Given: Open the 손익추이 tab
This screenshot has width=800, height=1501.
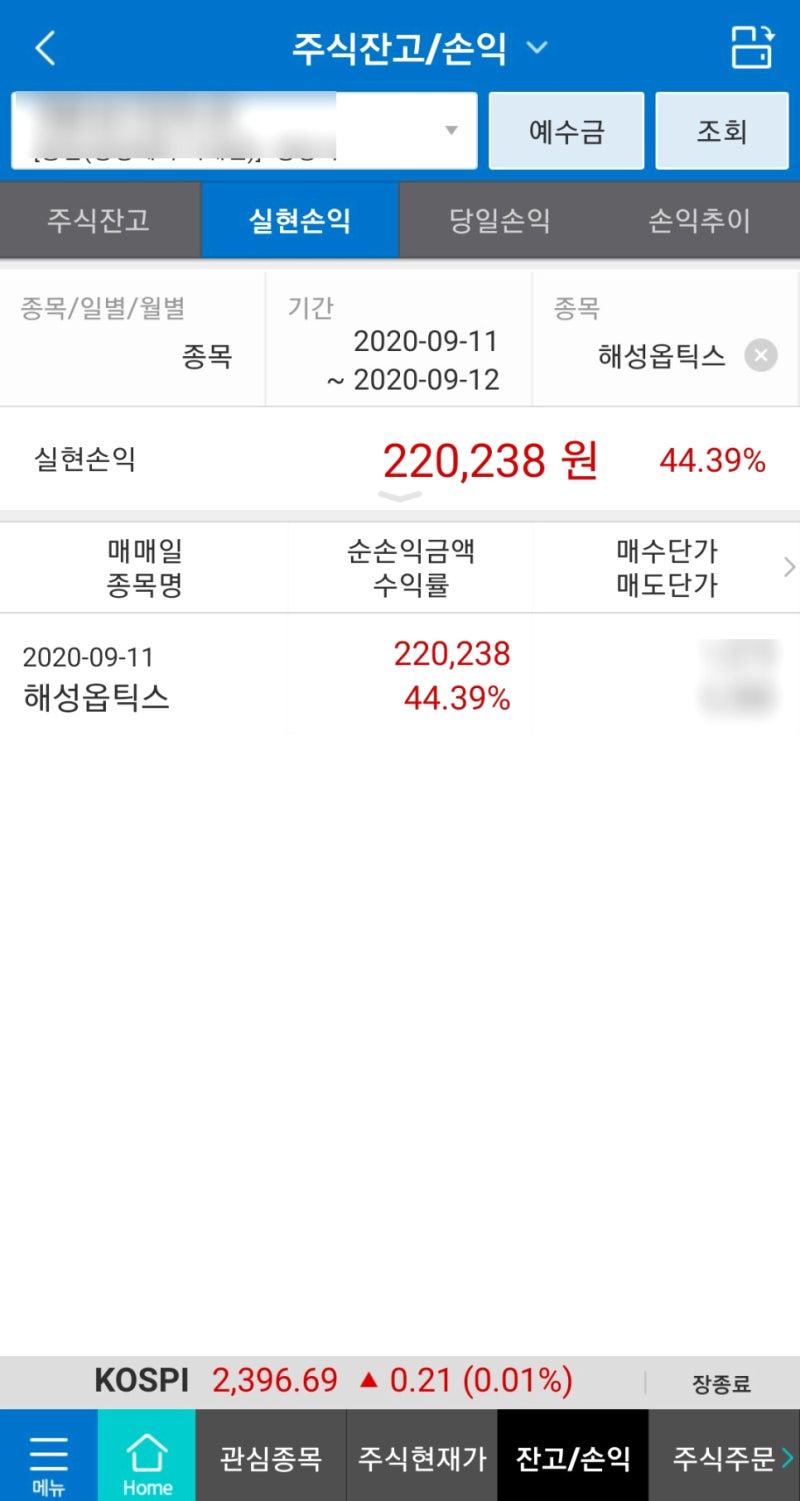Looking at the screenshot, I should (x=699, y=221).
